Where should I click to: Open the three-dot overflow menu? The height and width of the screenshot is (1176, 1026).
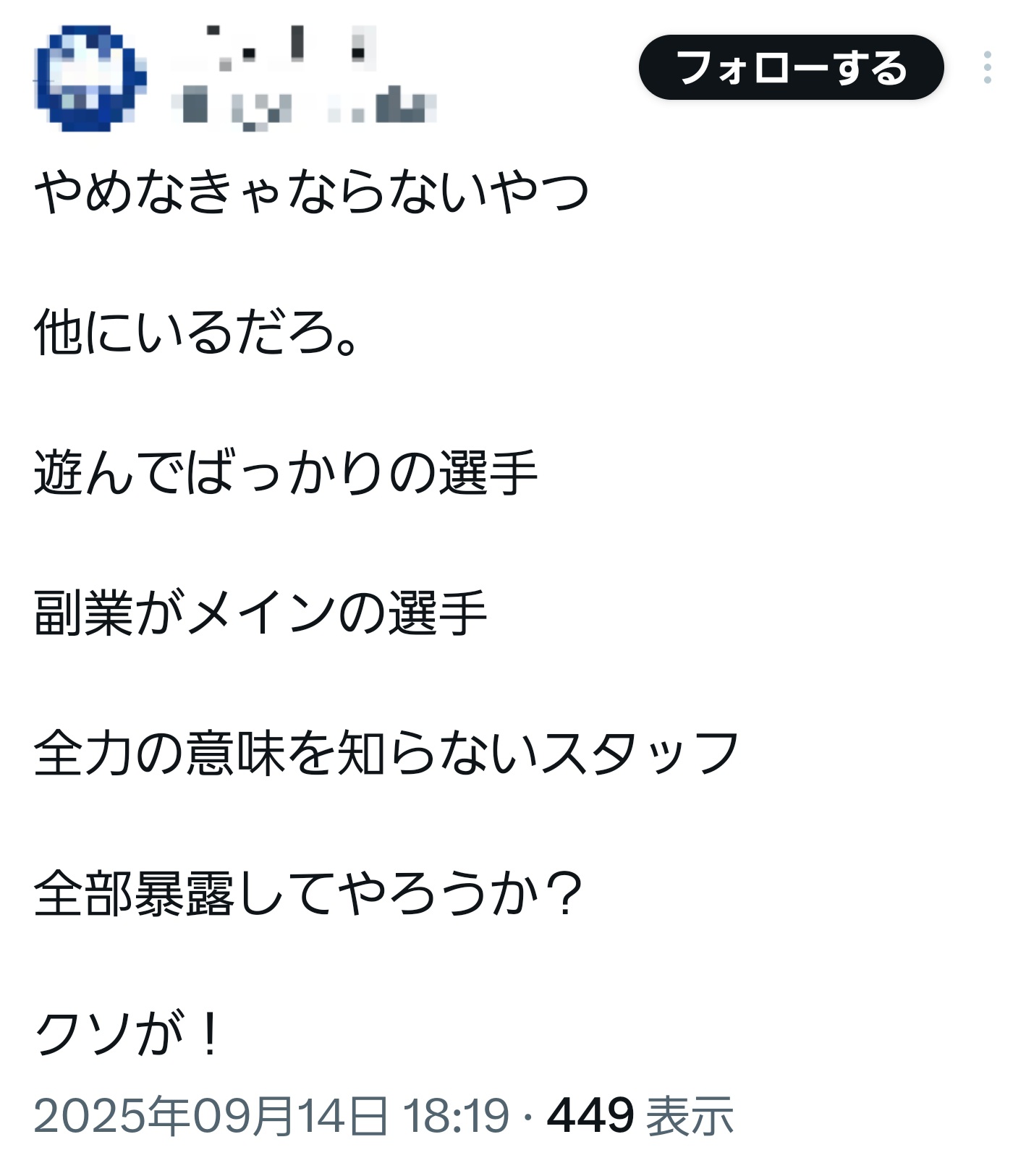point(987,68)
